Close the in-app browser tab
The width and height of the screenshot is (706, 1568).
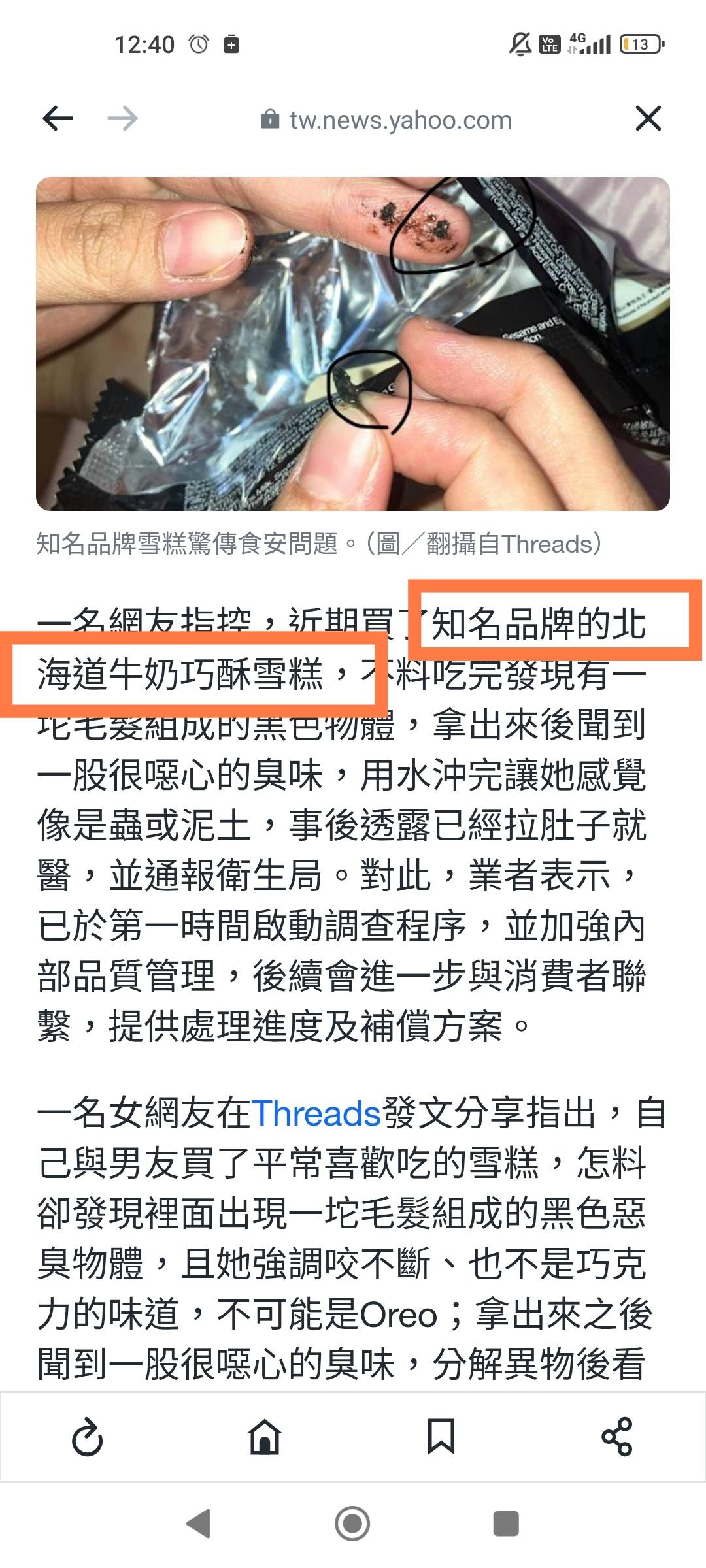pyautogui.click(x=648, y=119)
